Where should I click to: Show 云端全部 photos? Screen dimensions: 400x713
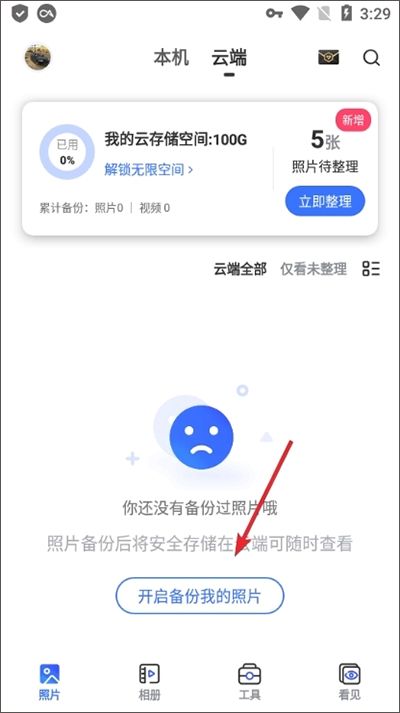coord(240,269)
